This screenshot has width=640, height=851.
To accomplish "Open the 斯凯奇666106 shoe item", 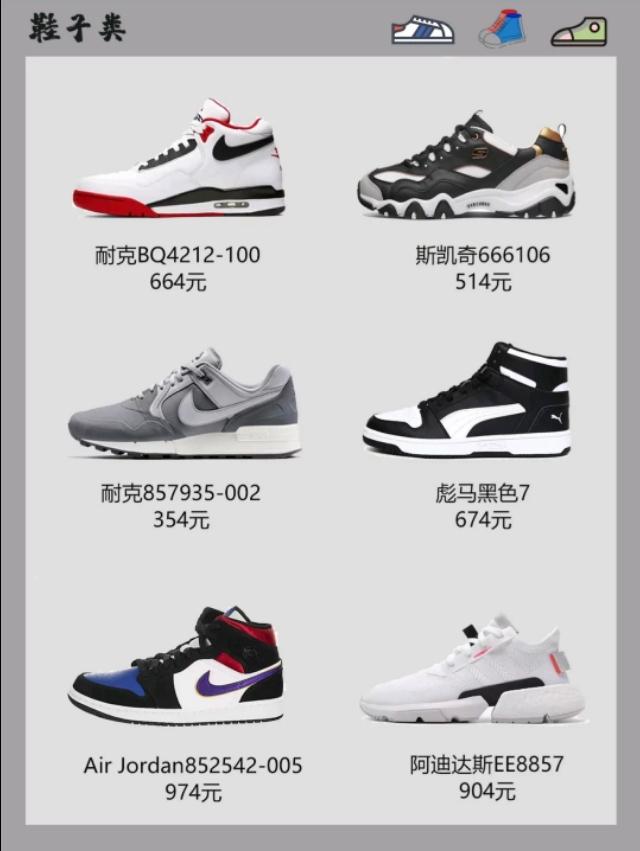I will (x=467, y=167).
